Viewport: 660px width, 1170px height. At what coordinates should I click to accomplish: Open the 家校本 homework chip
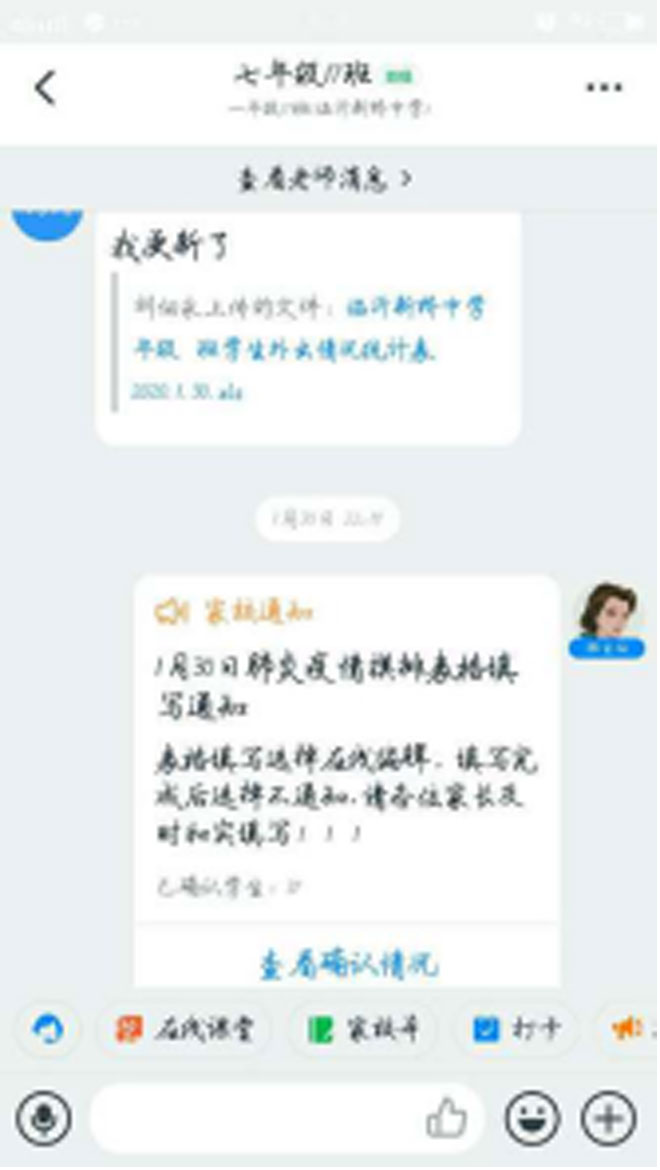click(363, 1028)
